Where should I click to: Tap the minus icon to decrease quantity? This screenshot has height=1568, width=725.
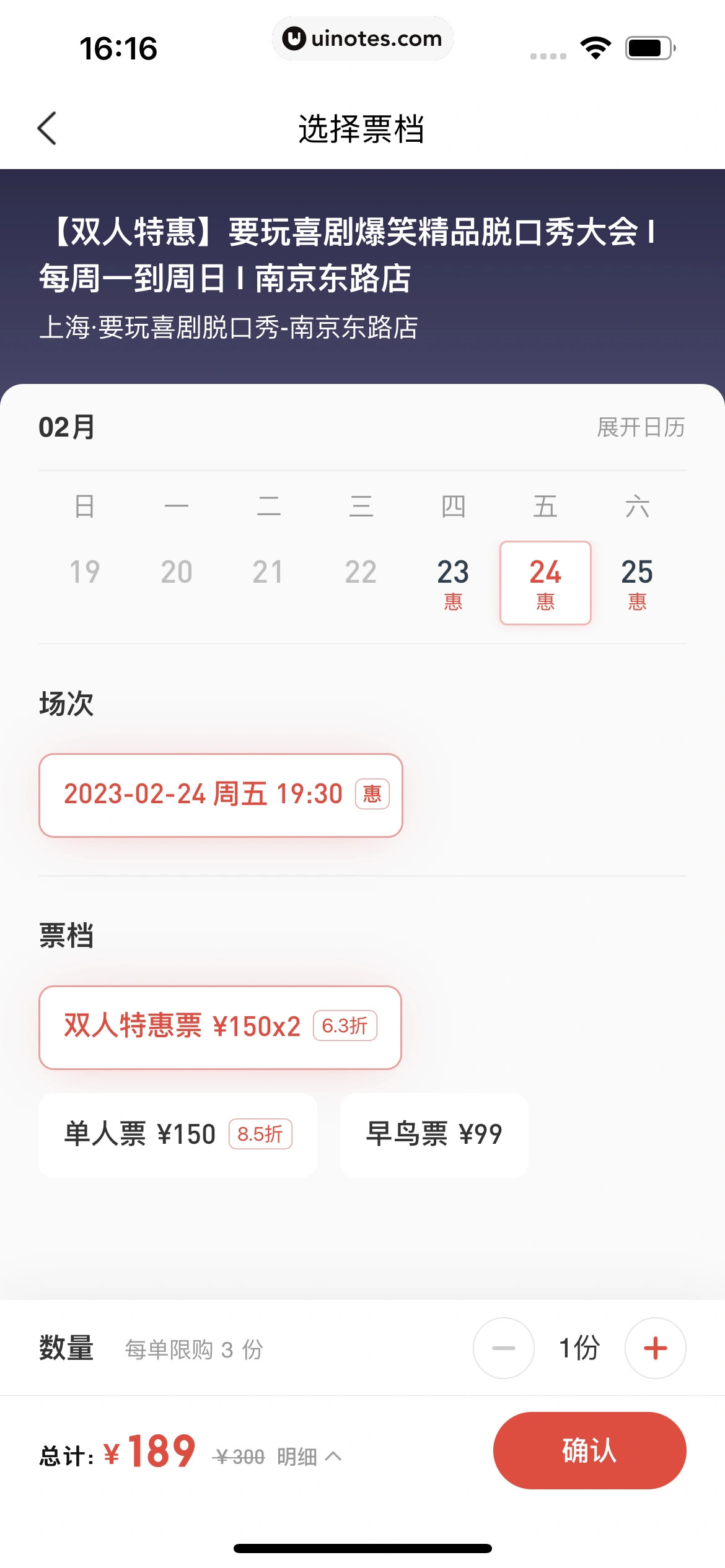[503, 1348]
